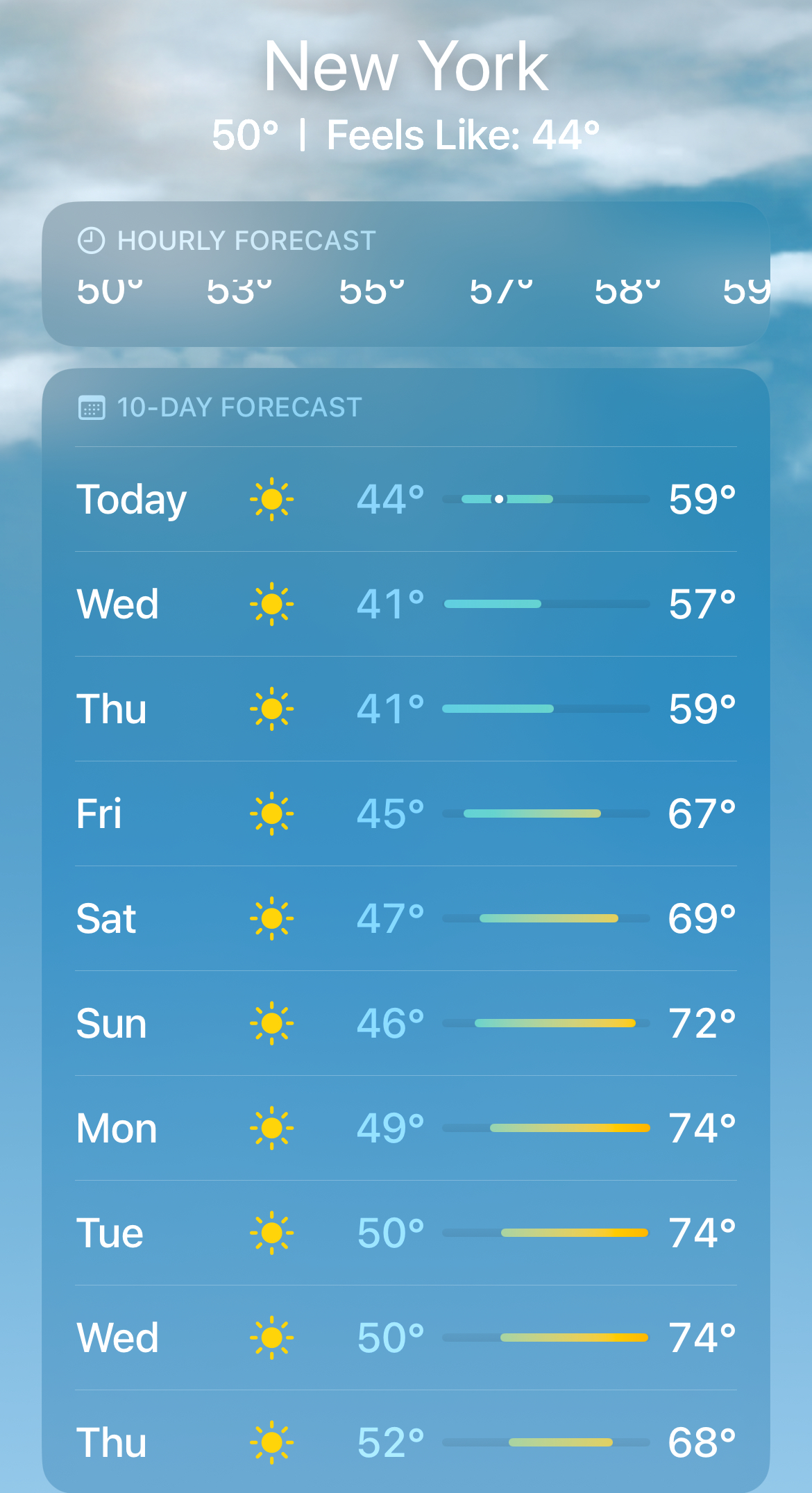Open the hourly forecast card

pos(406,274)
